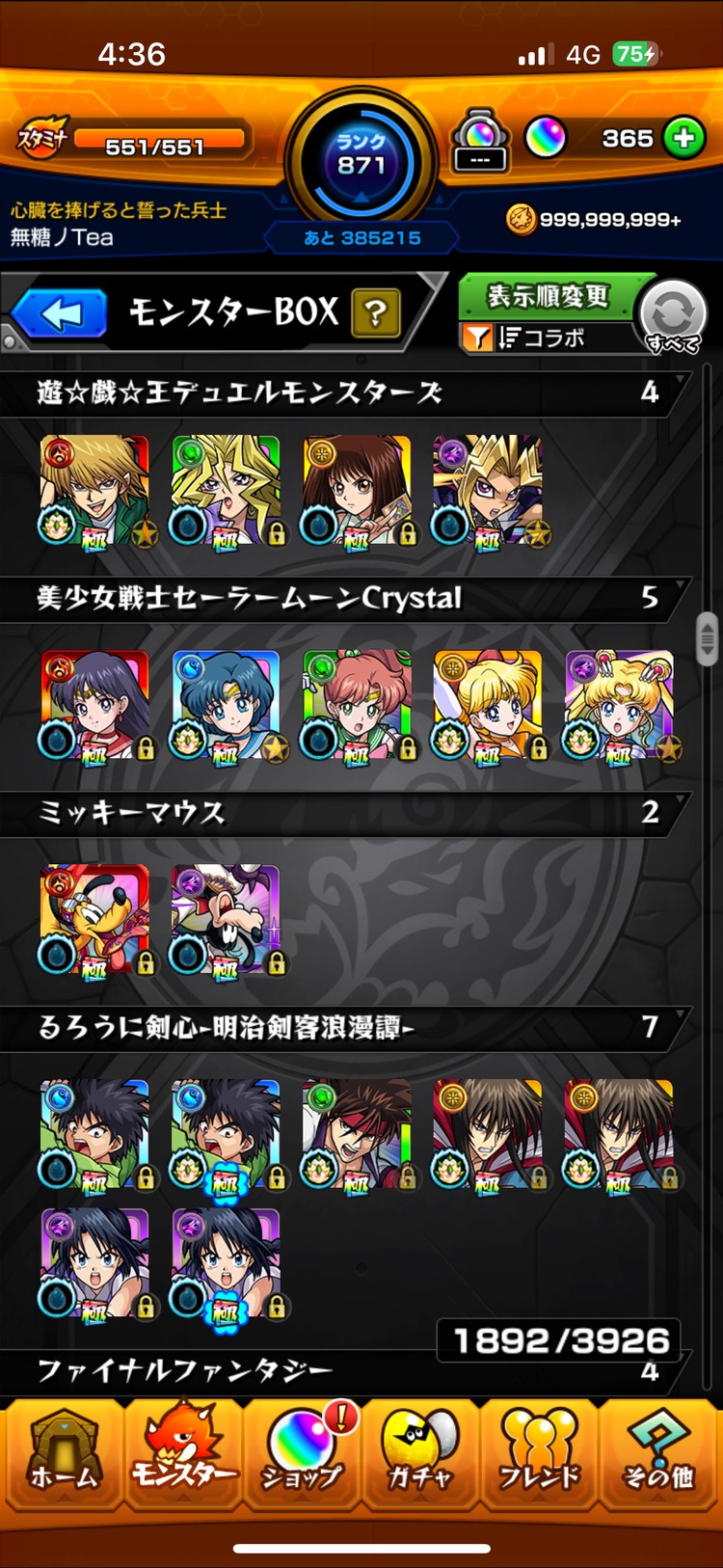Select the pink-haired Sailor Jupiter monster
723x1568 pixels.
pyautogui.click(x=357, y=706)
